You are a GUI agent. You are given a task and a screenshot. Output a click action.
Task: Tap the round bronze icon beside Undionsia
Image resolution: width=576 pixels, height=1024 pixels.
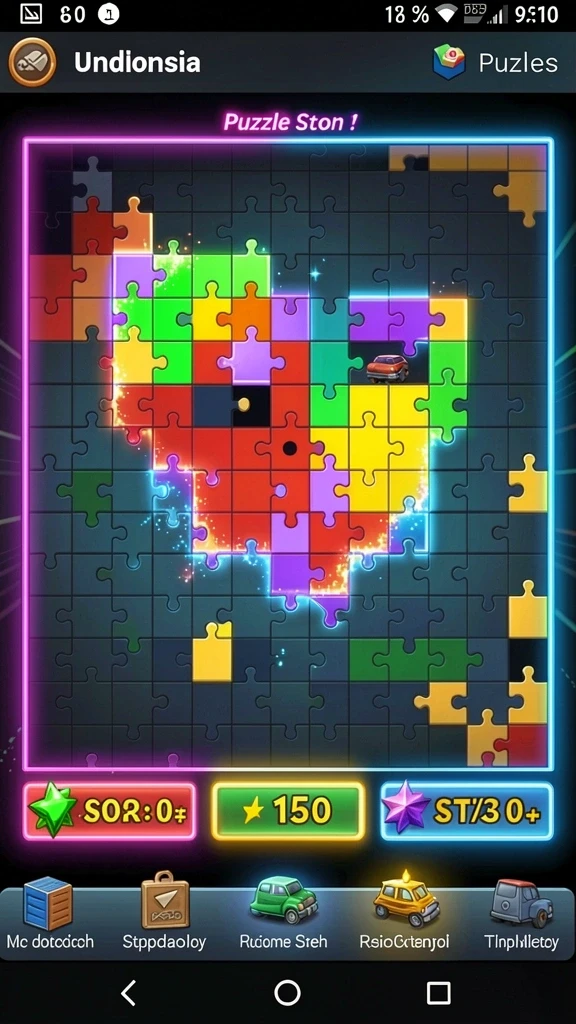(32, 62)
